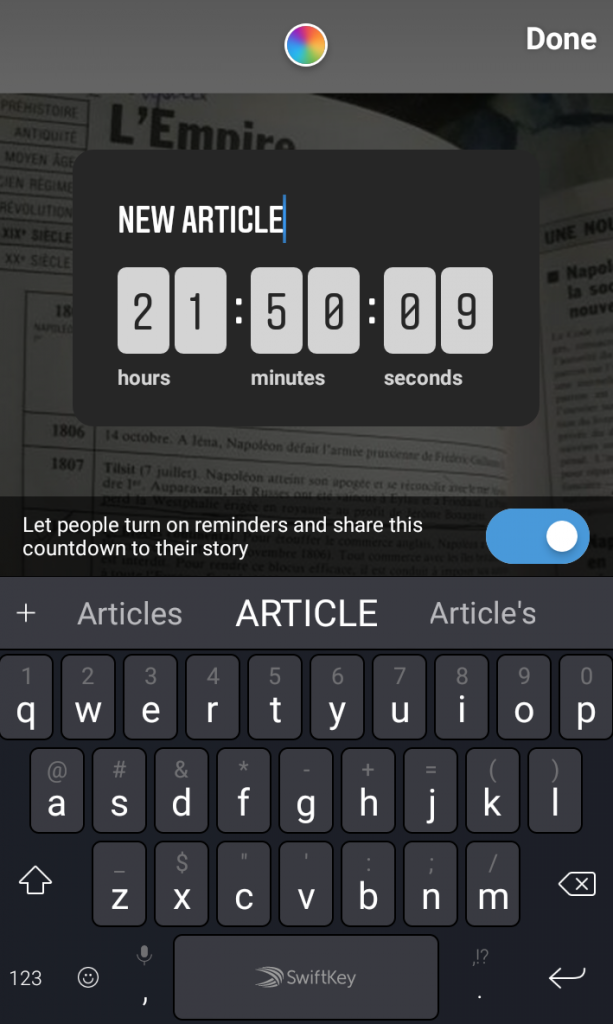Tap the SwiftKey space bar
This screenshot has width=613, height=1024.
(x=306, y=977)
